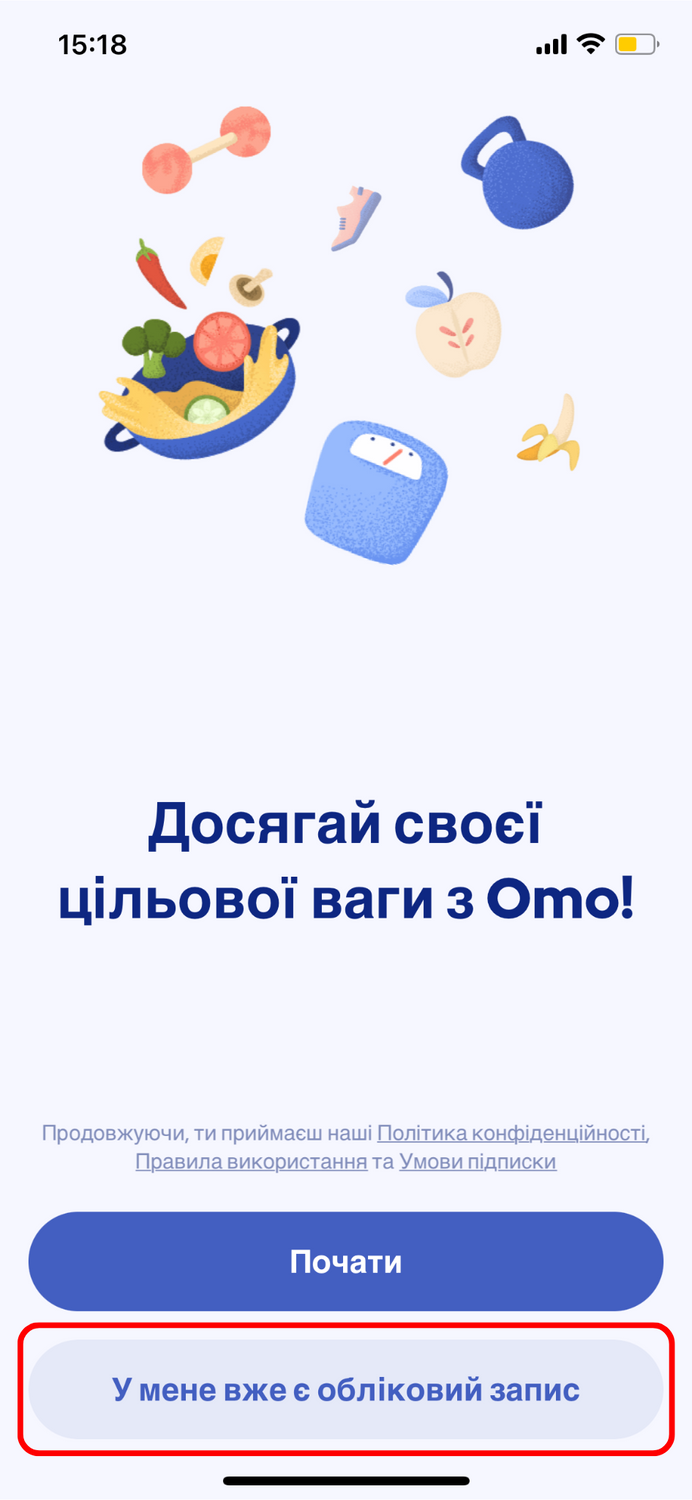Select У мене вже є обліковий запис

(x=346, y=1390)
